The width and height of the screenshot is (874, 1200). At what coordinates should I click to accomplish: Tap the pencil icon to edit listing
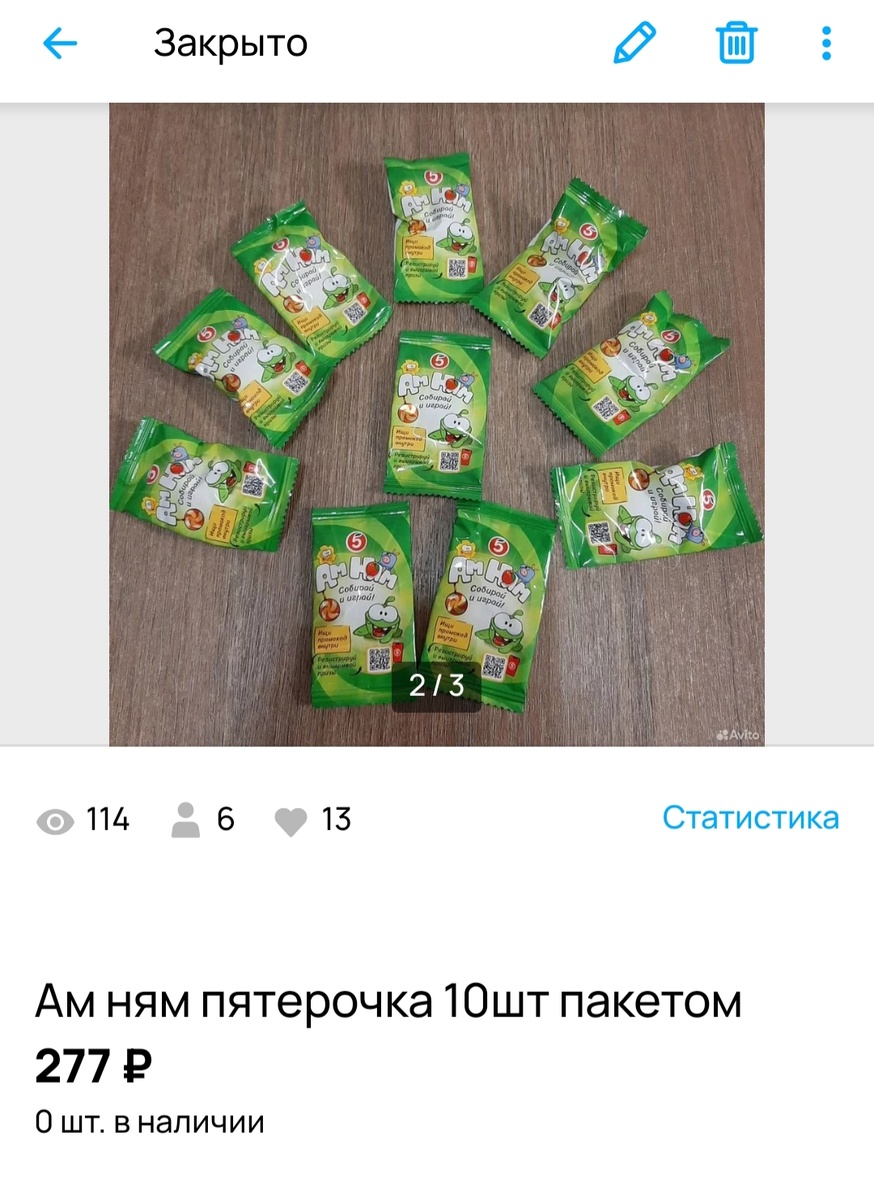coord(633,43)
